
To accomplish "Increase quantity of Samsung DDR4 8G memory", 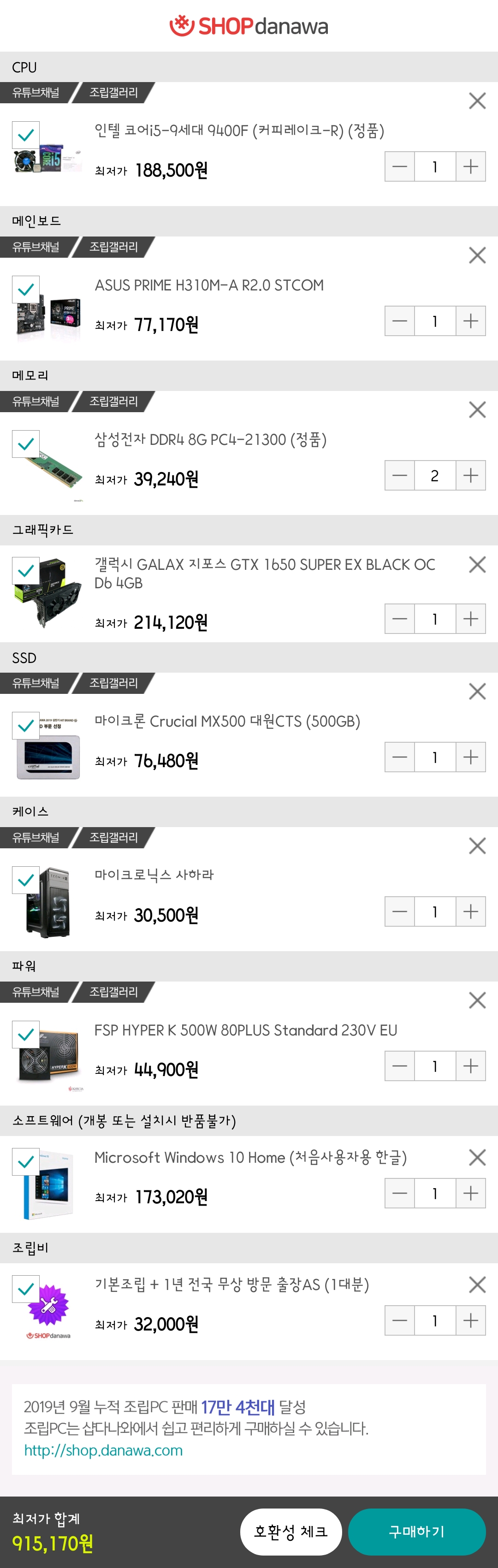I will [x=470, y=475].
